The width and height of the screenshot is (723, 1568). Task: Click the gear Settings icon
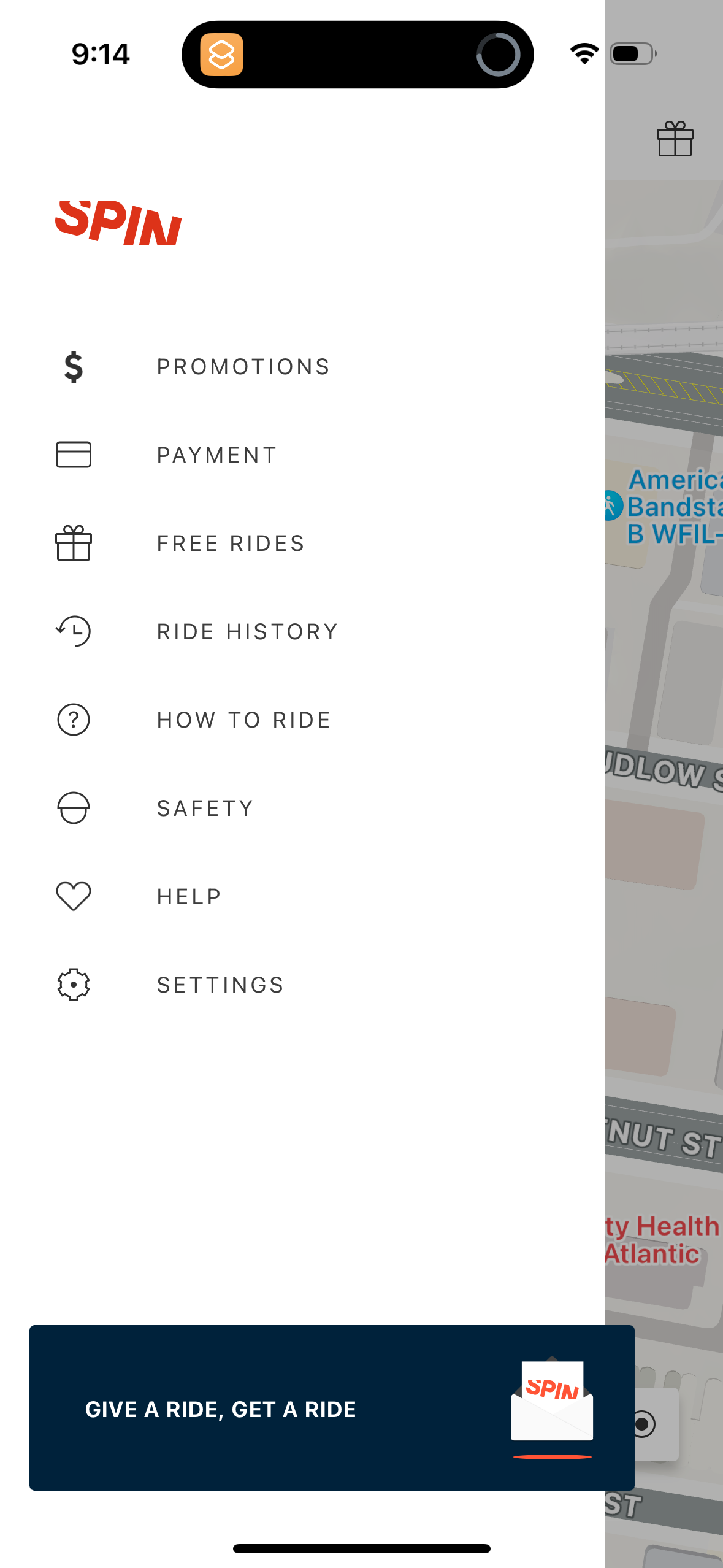73,984
